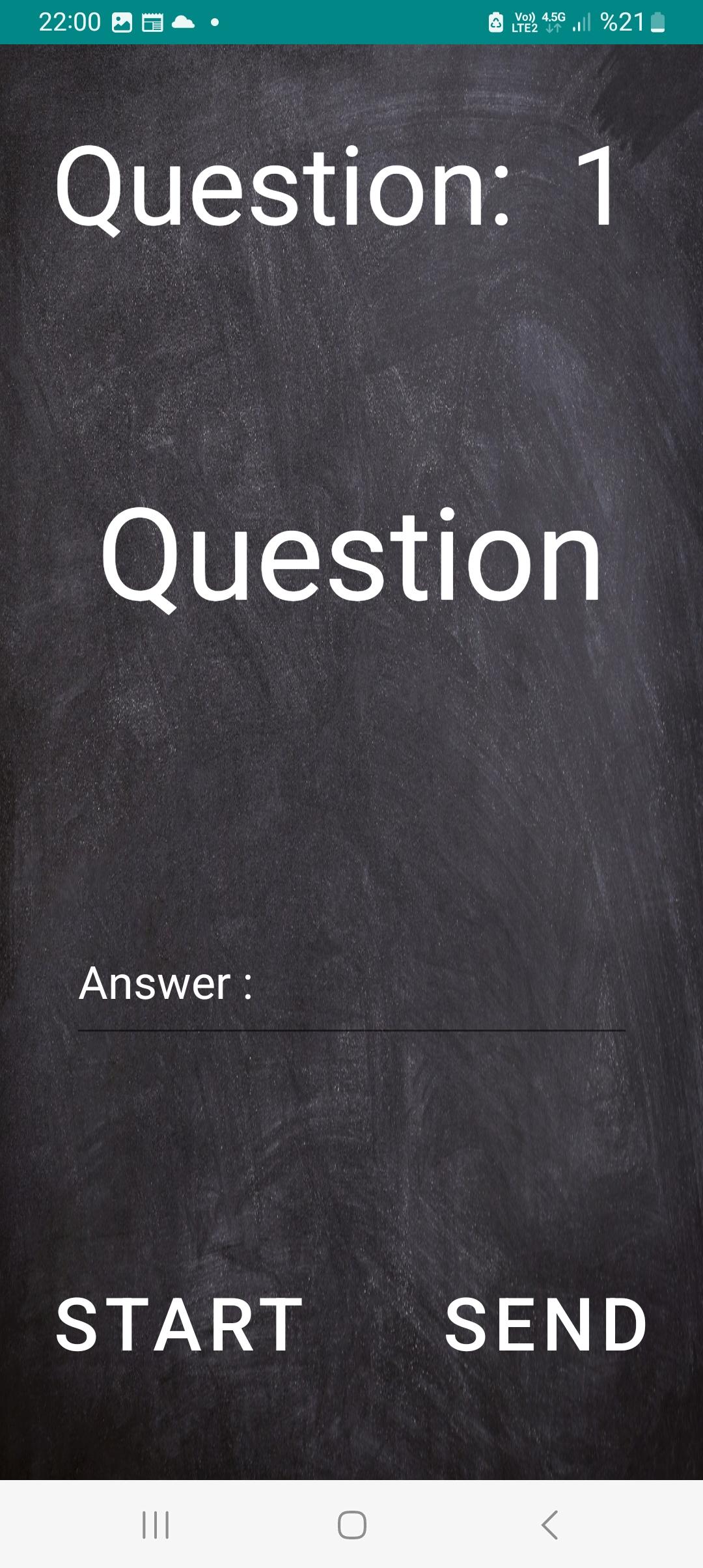Tap the START button
The height and width of the screenshot is (1568, 703).
coord(180,1324)
